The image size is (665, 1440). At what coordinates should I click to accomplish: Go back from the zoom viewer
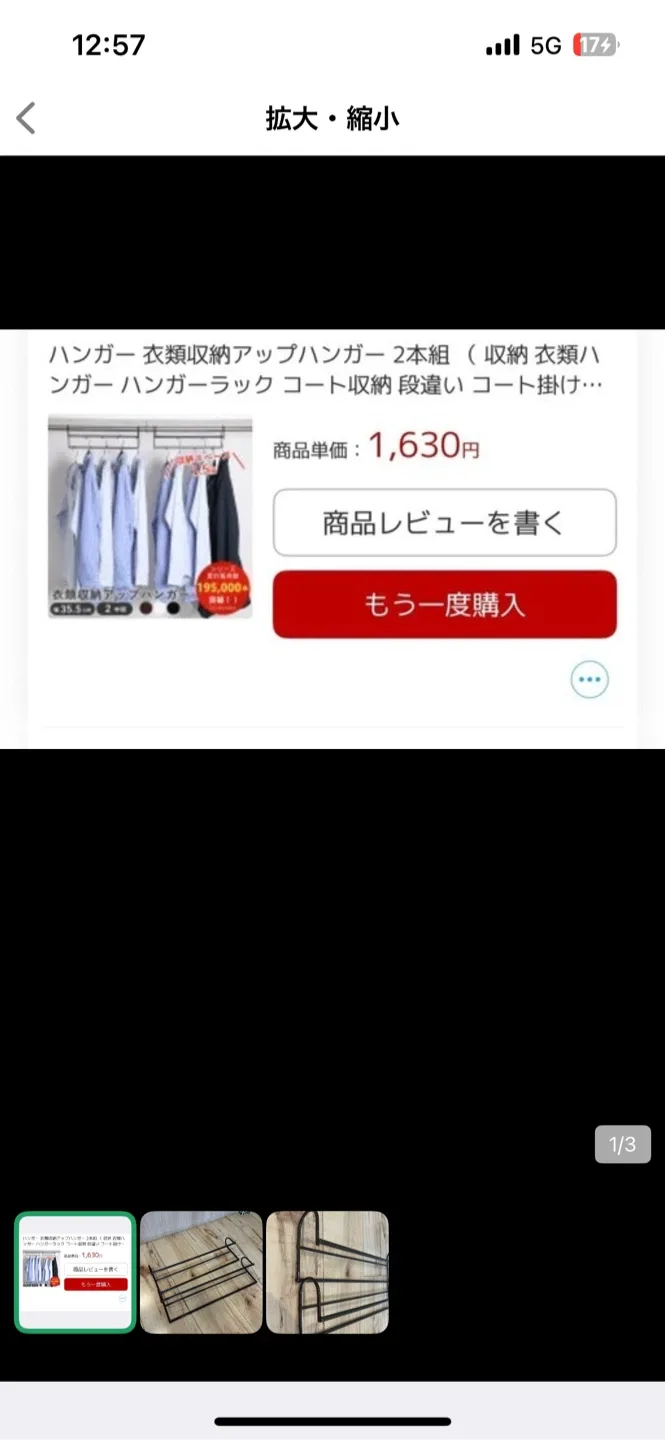tap(27, 119)
